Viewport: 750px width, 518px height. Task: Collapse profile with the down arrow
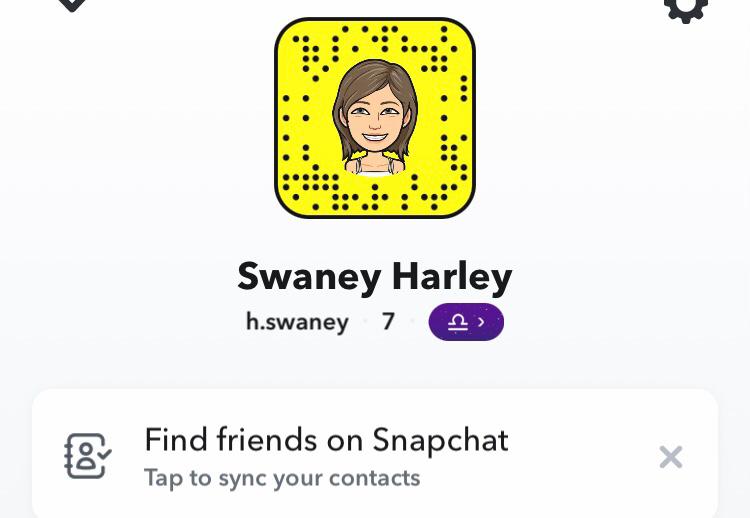coord(72,4)
